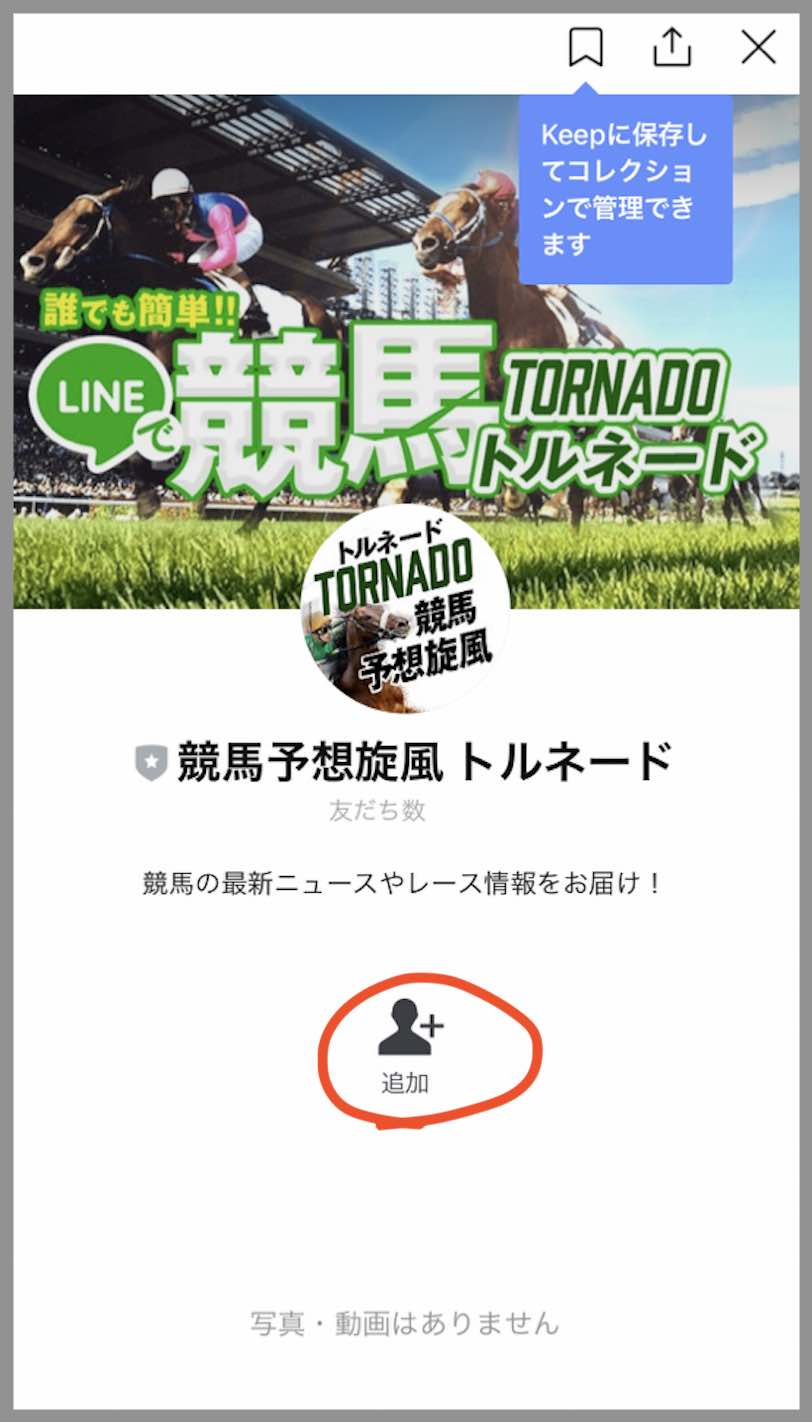
Task: Open sharing via the export arrow icon
Action: (x=674, y=45)
